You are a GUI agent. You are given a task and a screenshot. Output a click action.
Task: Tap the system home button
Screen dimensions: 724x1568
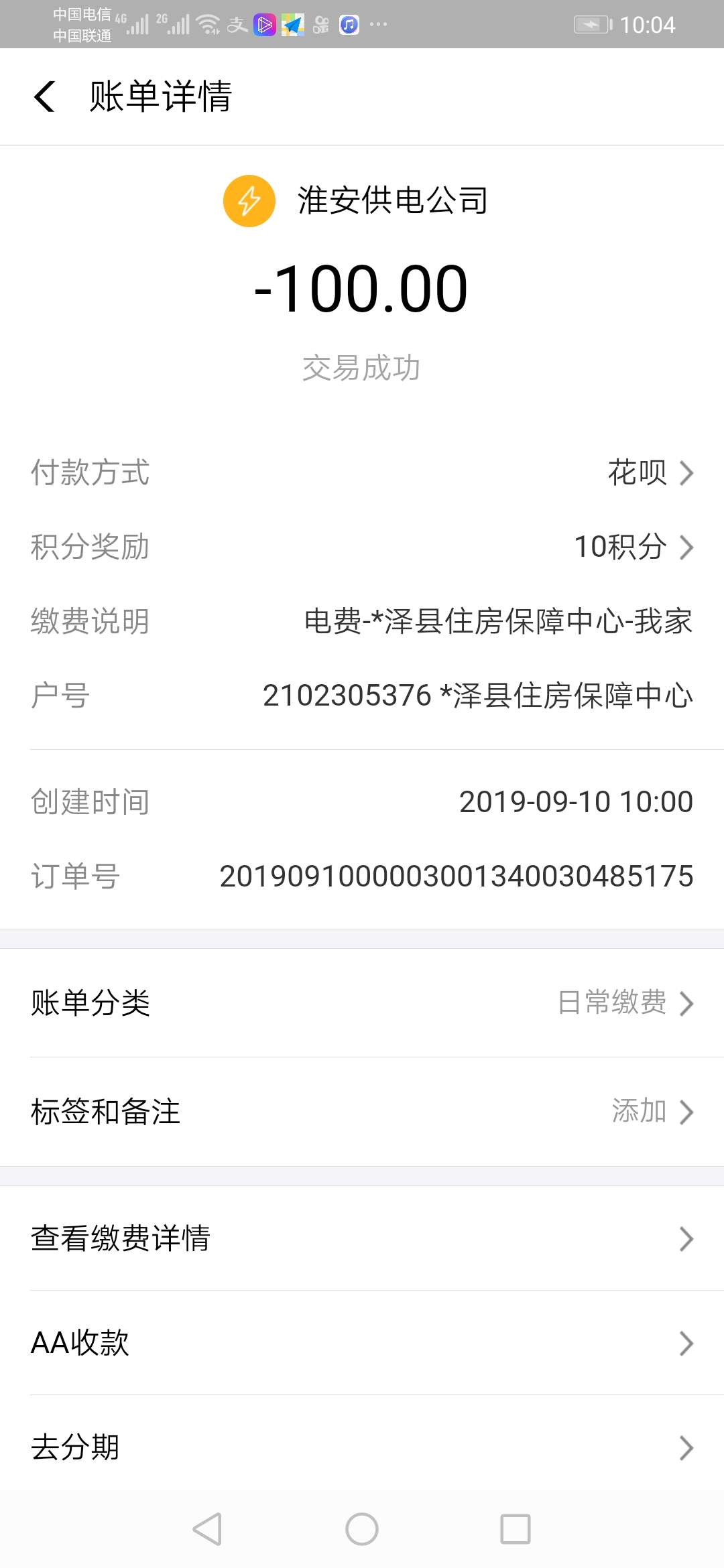(362, 1530)
